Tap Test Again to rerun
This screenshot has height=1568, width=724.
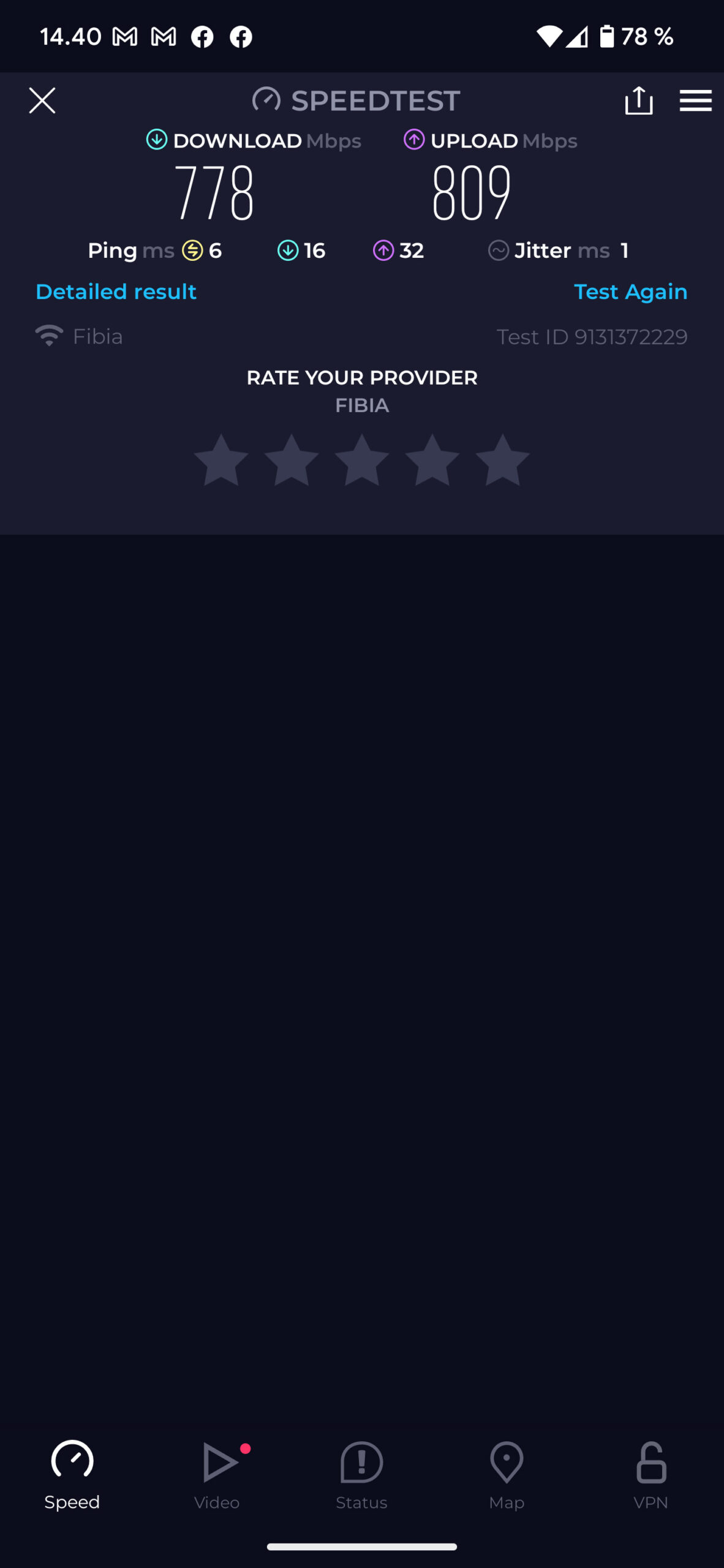(630, 292)
